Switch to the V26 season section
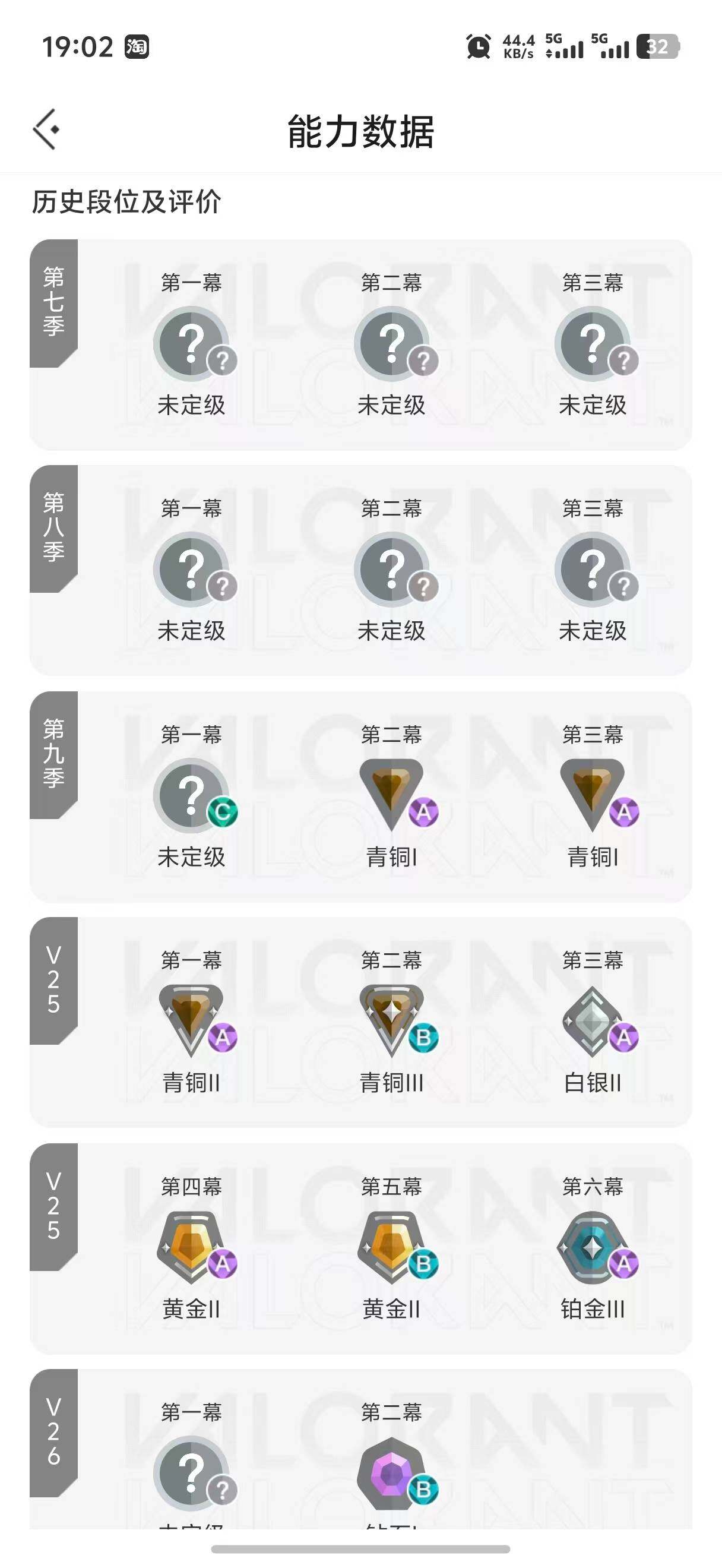 (53, 1430)
